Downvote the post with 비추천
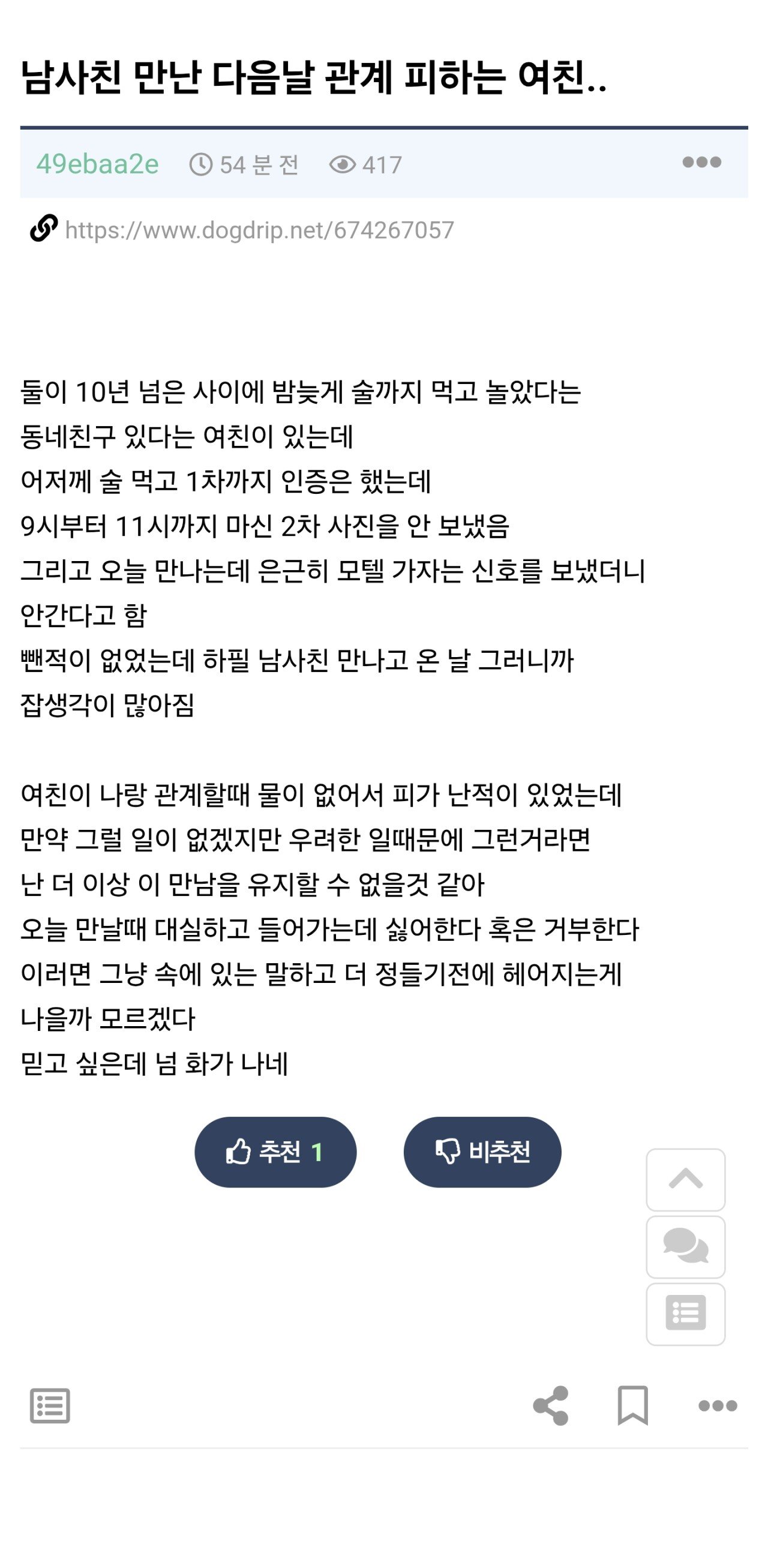Viewport: 768px width, 1568px height. pyautogui.click(x=482, y=1152)
